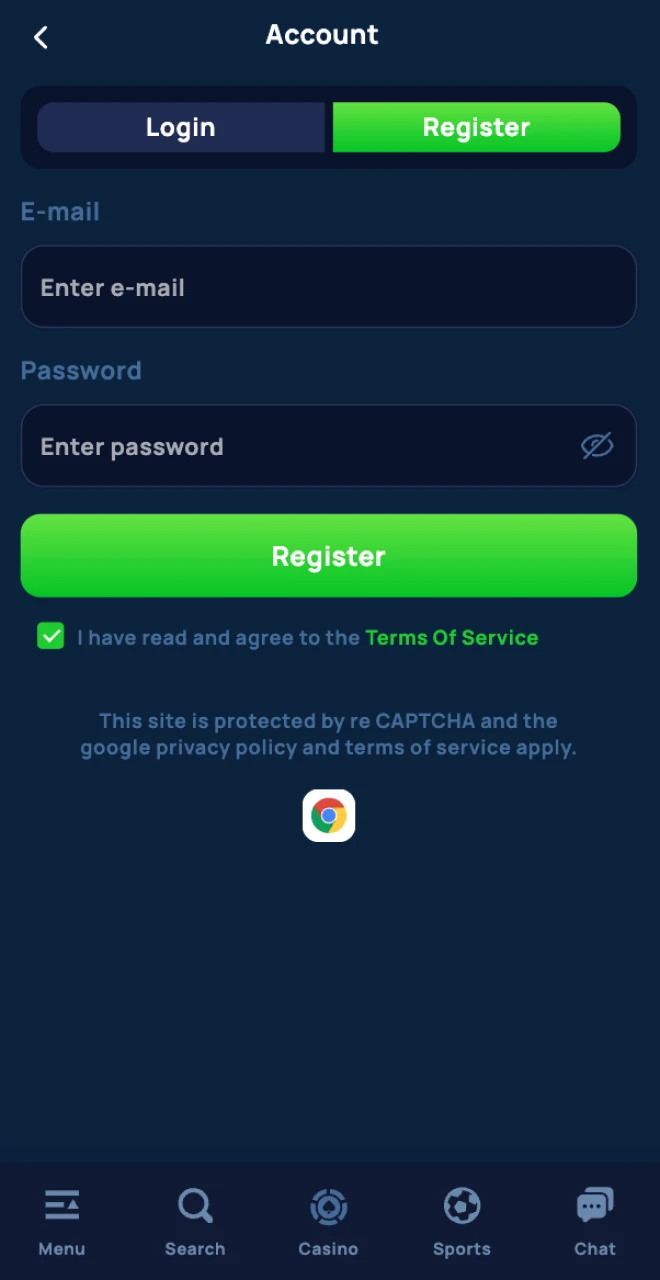Image resolution: width=660 pixels, height=1280 pixels.
Task: Go back from the Account screen
Action: (40, 37)
